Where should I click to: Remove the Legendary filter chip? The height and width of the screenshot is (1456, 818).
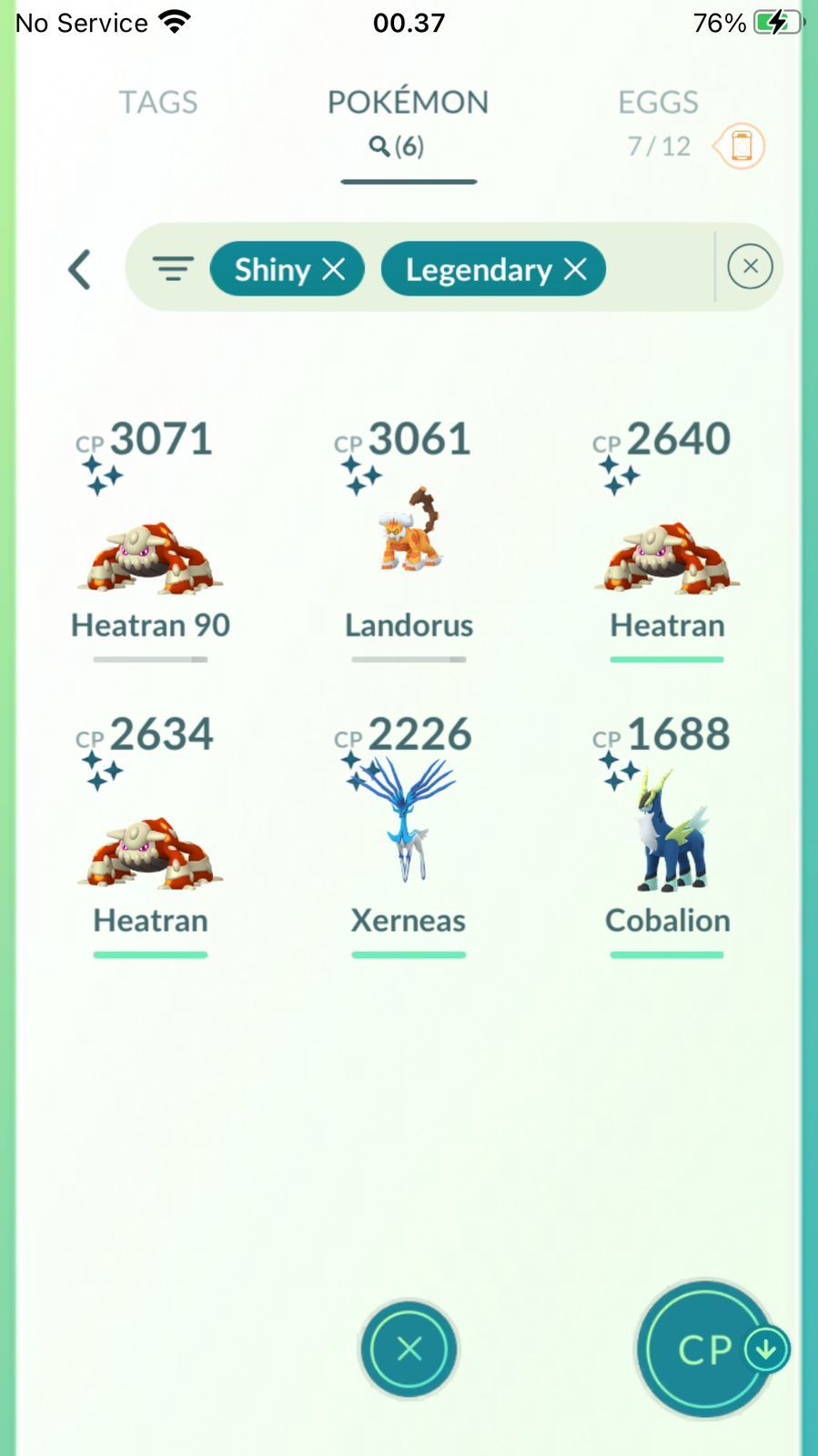click(x=575, y=269)
